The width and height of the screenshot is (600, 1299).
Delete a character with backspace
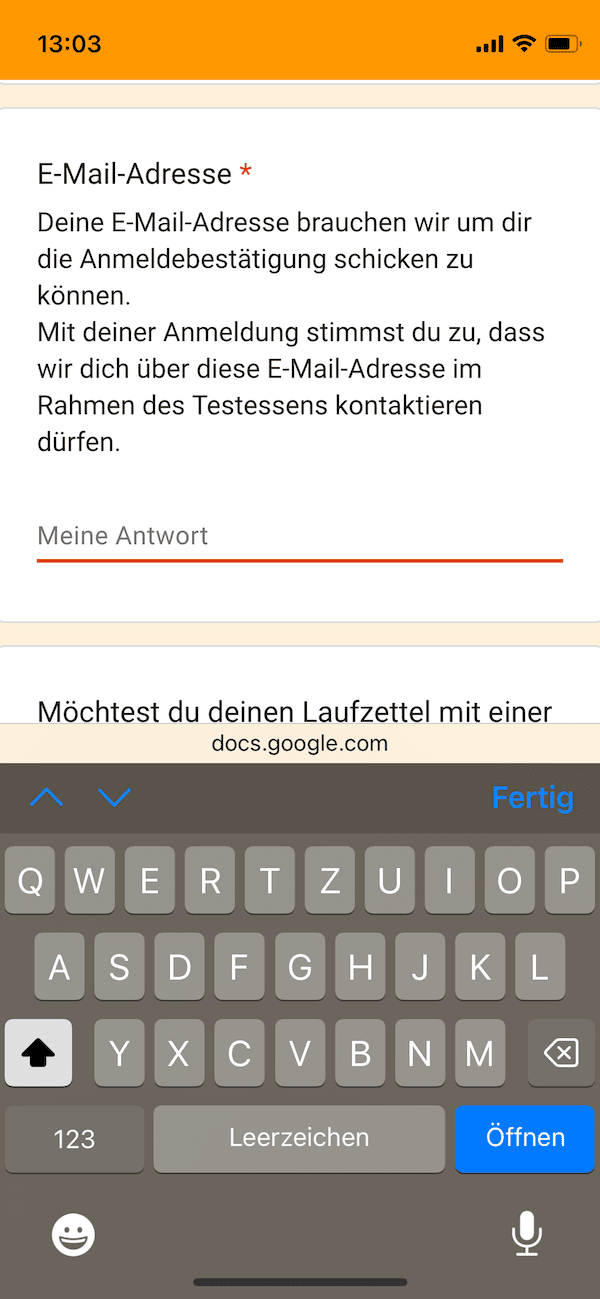[561, 1053]
